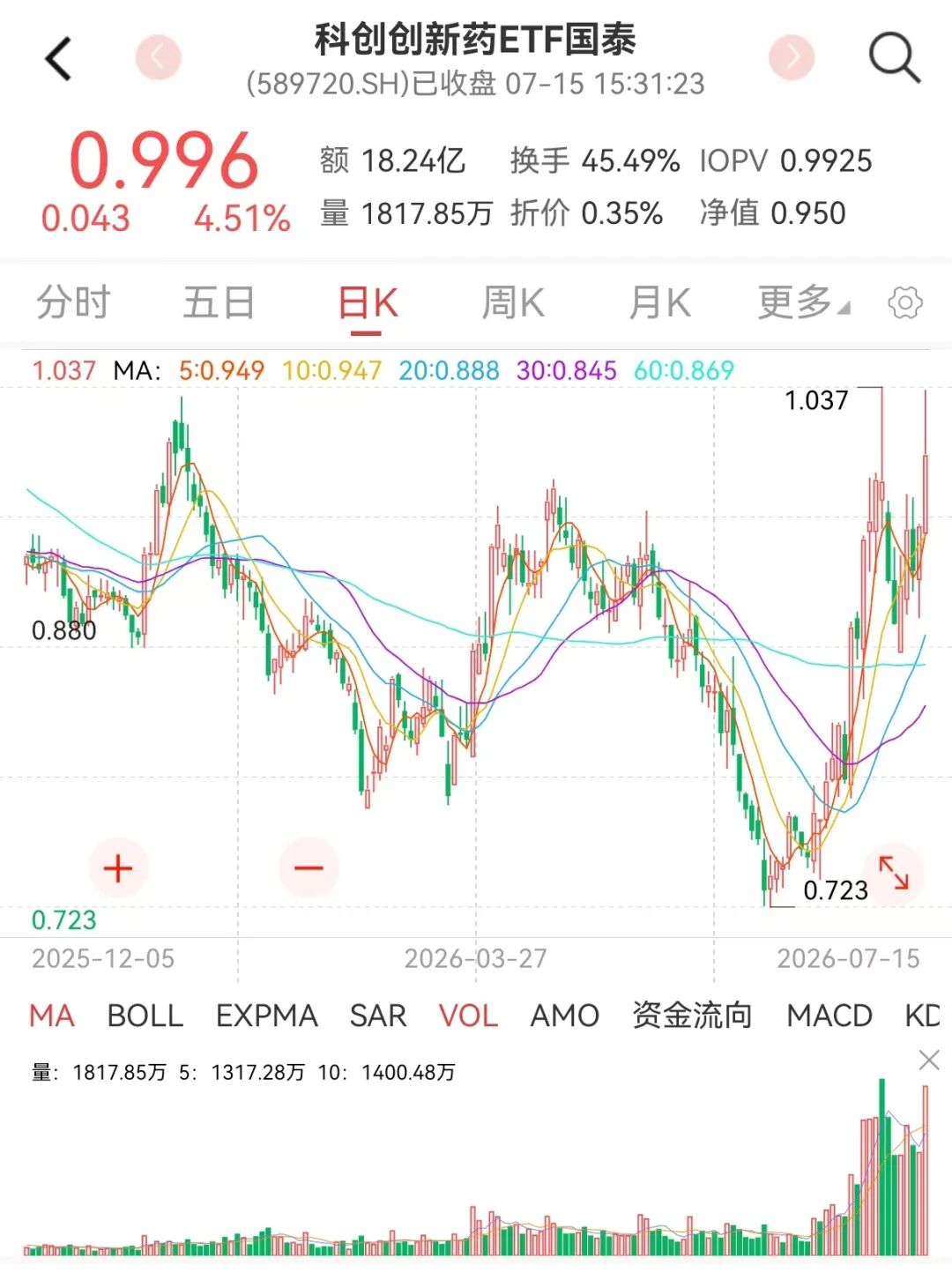The image size is (952, 1280).
Task: Select the EXPMA indicator
Action: pyautogui.click(x=266, y=1016)
